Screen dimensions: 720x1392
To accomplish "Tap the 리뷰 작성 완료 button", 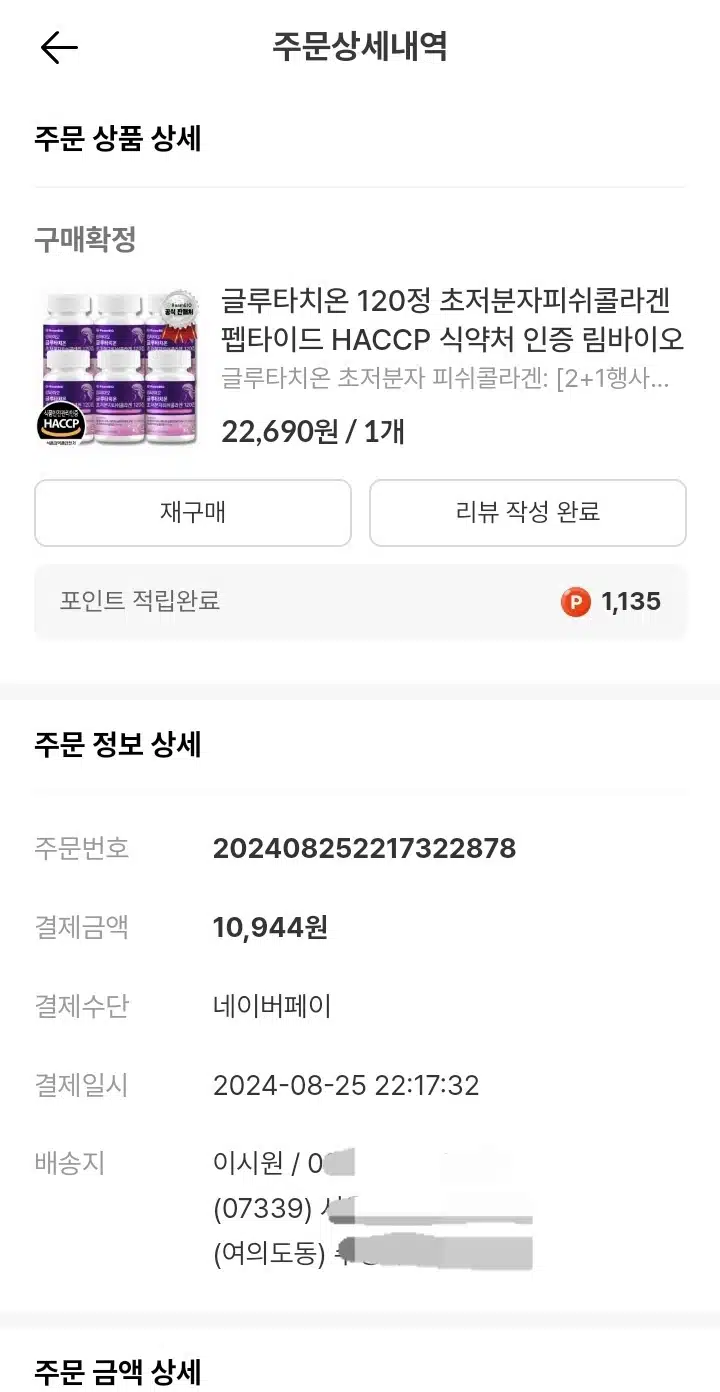I will click(528, 513).
